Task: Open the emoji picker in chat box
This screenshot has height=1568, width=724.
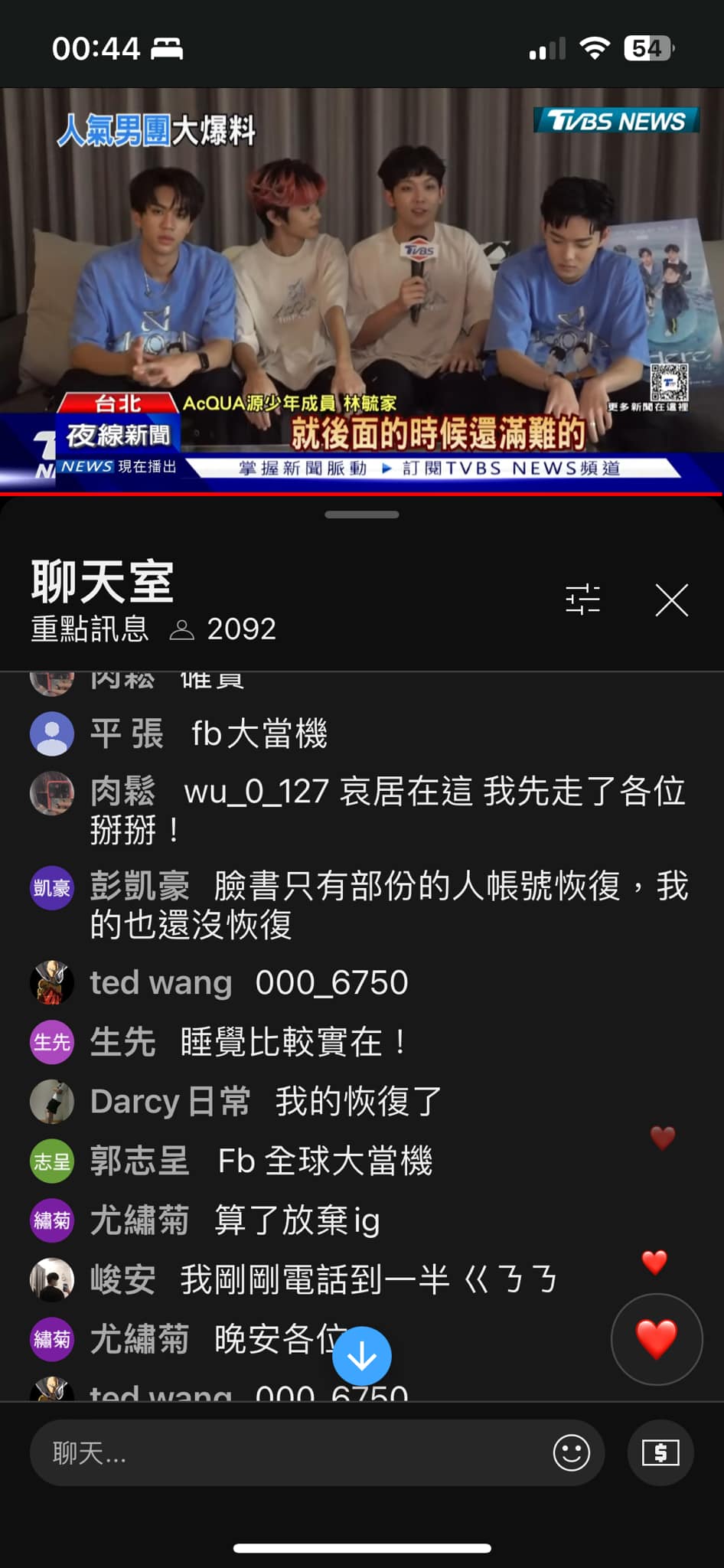Action: pyautogui.click(x=571, y=1452)
